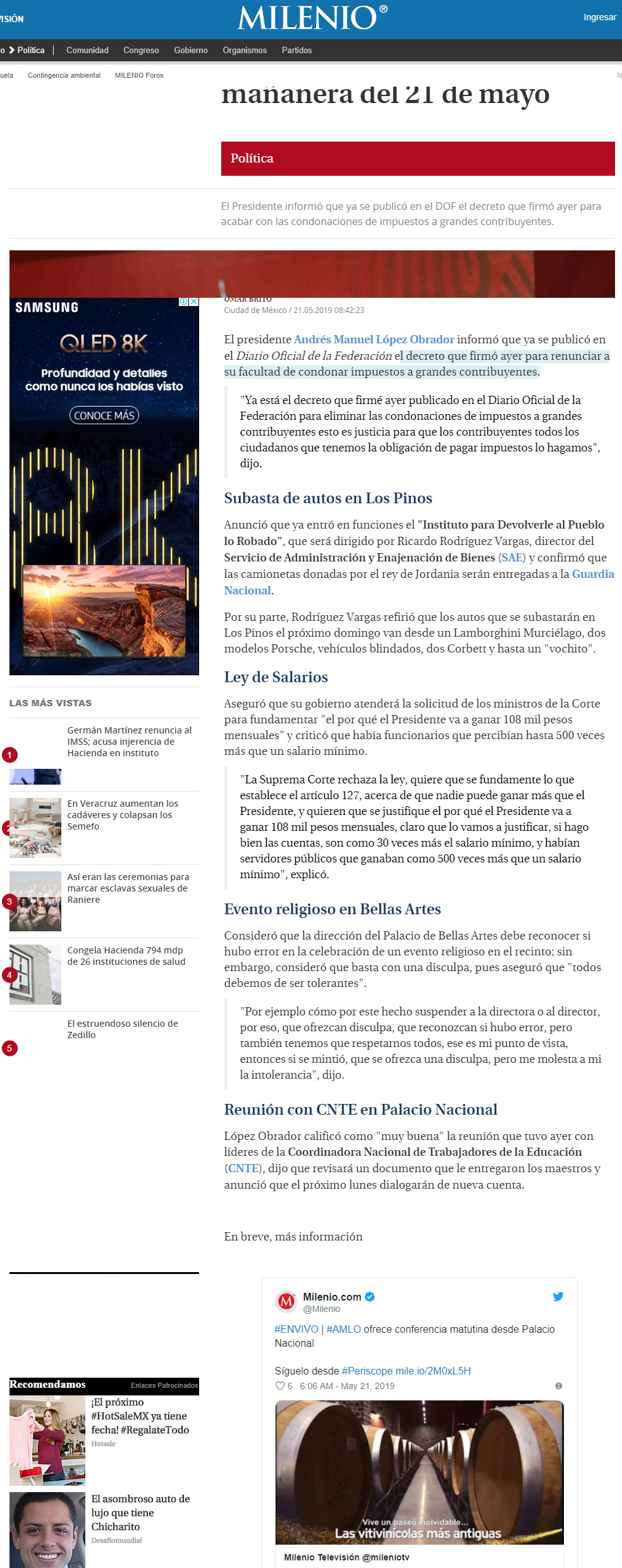Open El estruendoso silencio de Zedillo
This screenshot has height=1568, width=622.
(x=123, y=1029)
